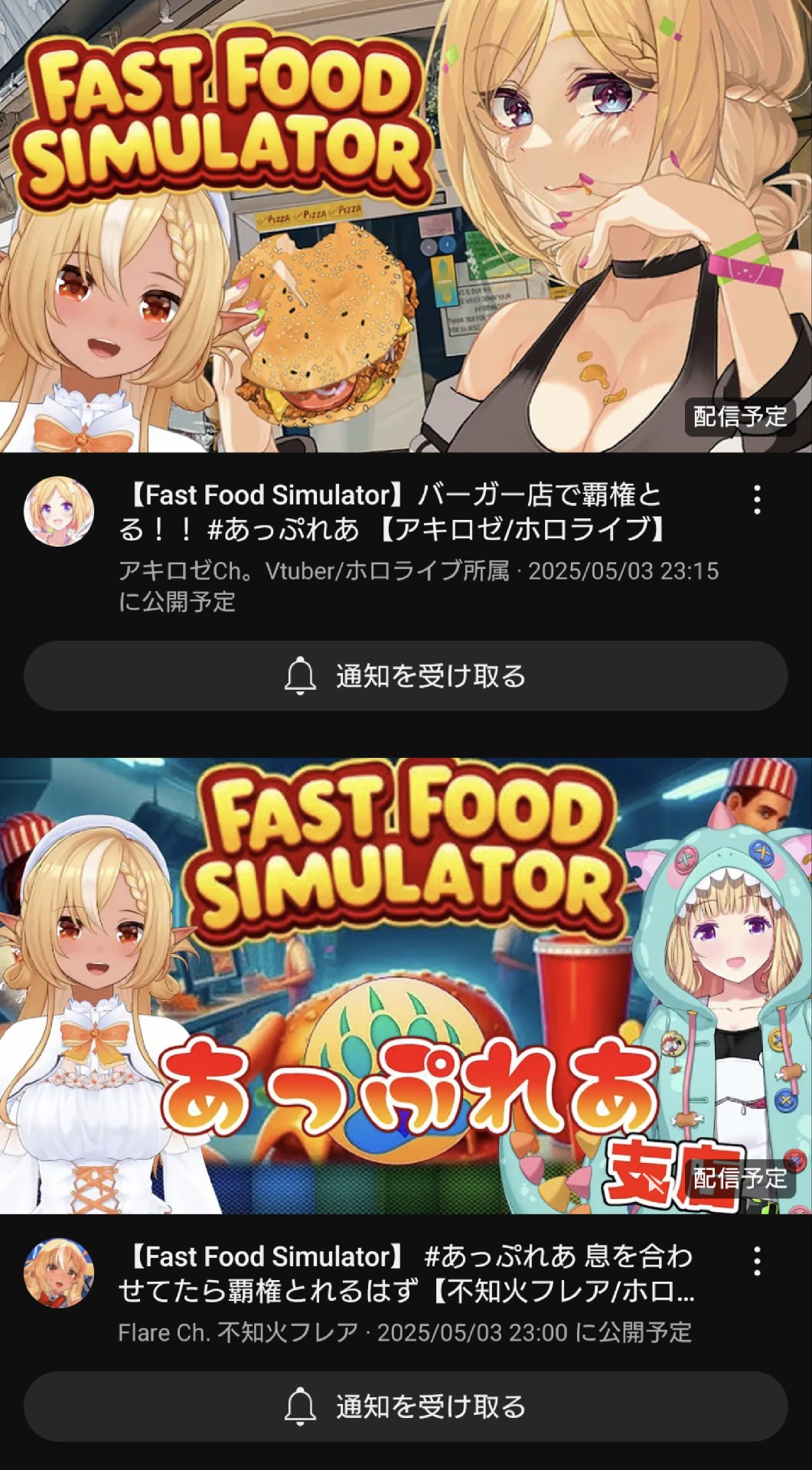This screenshot has height=1470, width=812.
Task: Open overflow menu for アキロゼ's stream
Action: [756, 500]
